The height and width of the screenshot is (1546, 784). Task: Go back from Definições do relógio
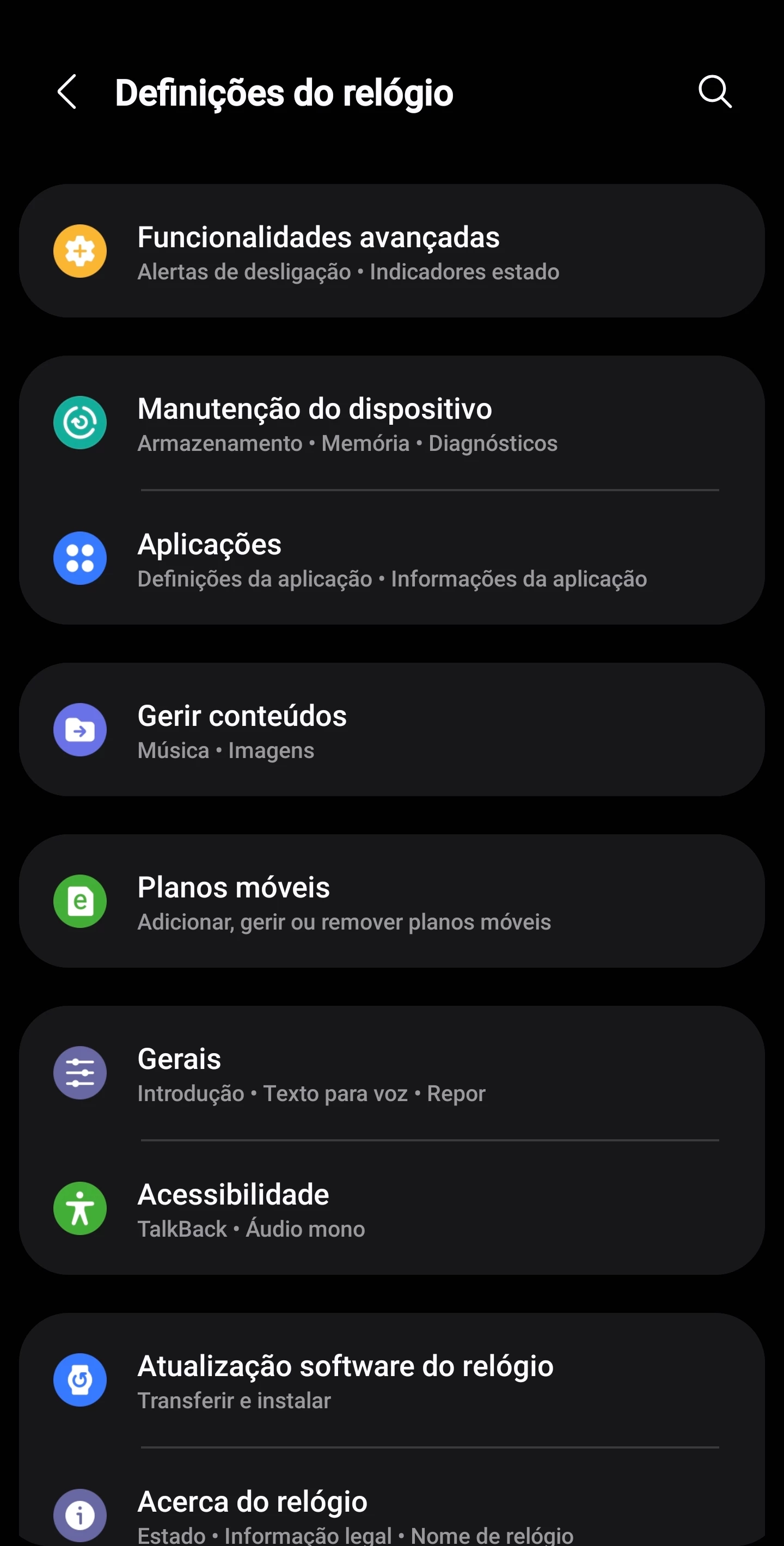(x=67, y=93)
